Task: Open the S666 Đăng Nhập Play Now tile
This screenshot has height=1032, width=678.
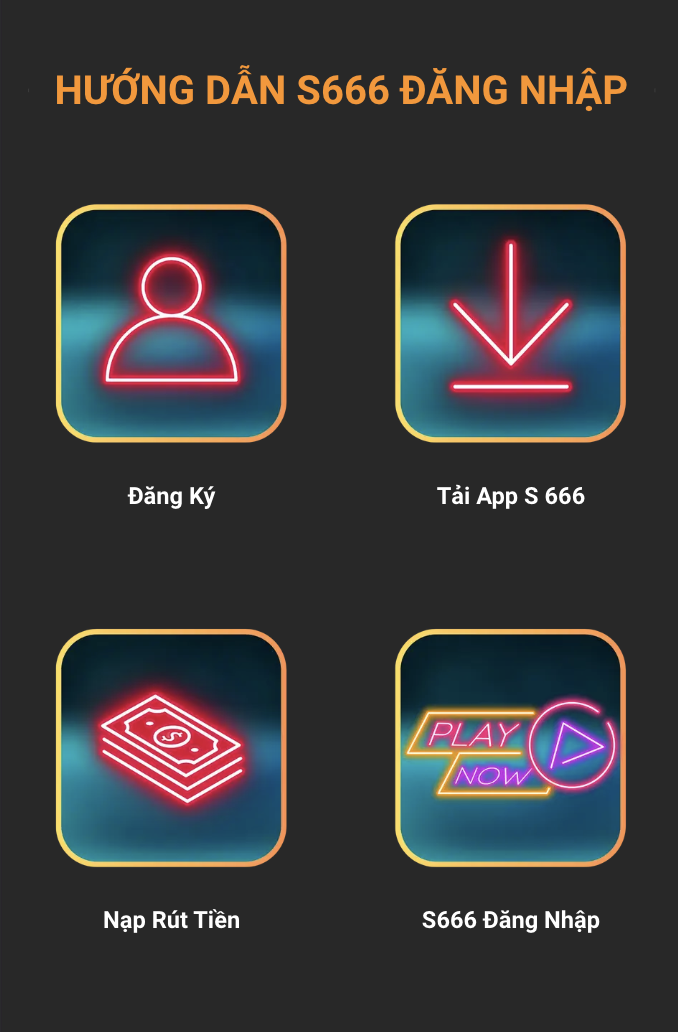Action: [510, 748]
